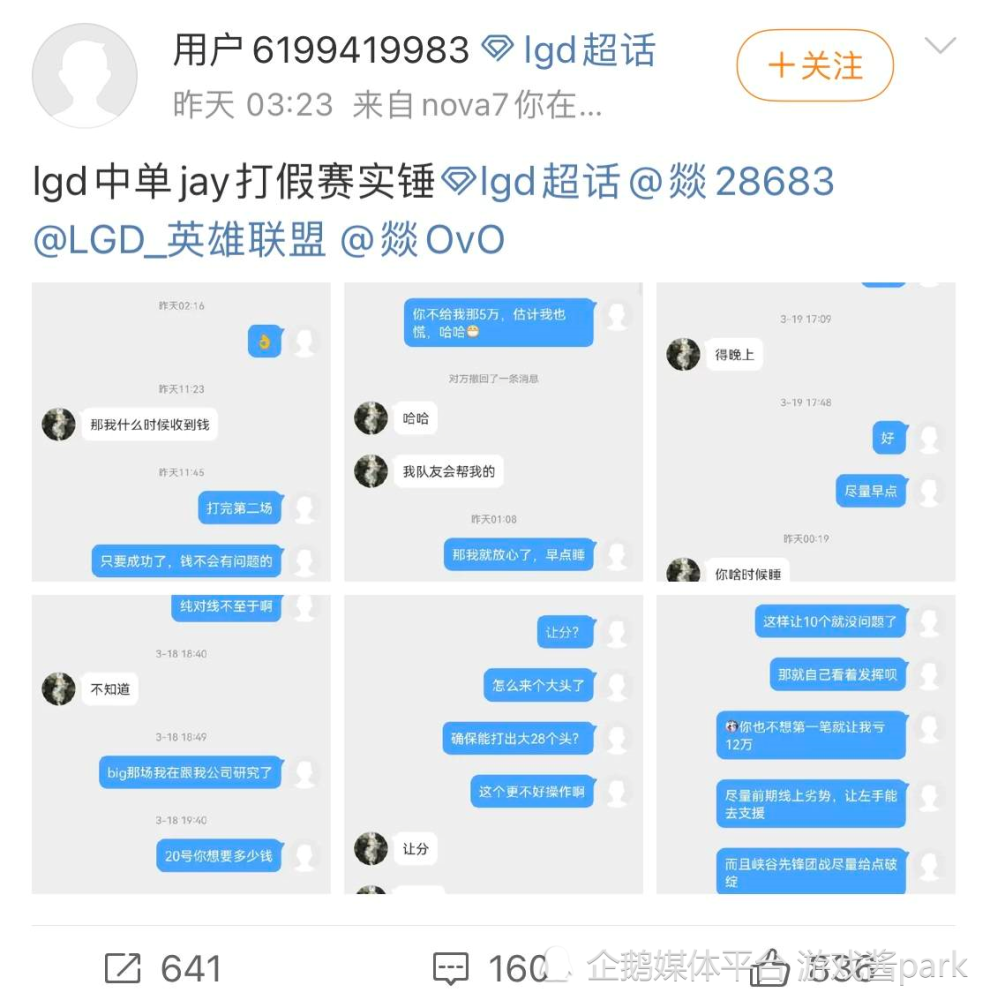Open the comments on this post
This screenshot has height=1000, width=990.
click(x=490, y=968)
